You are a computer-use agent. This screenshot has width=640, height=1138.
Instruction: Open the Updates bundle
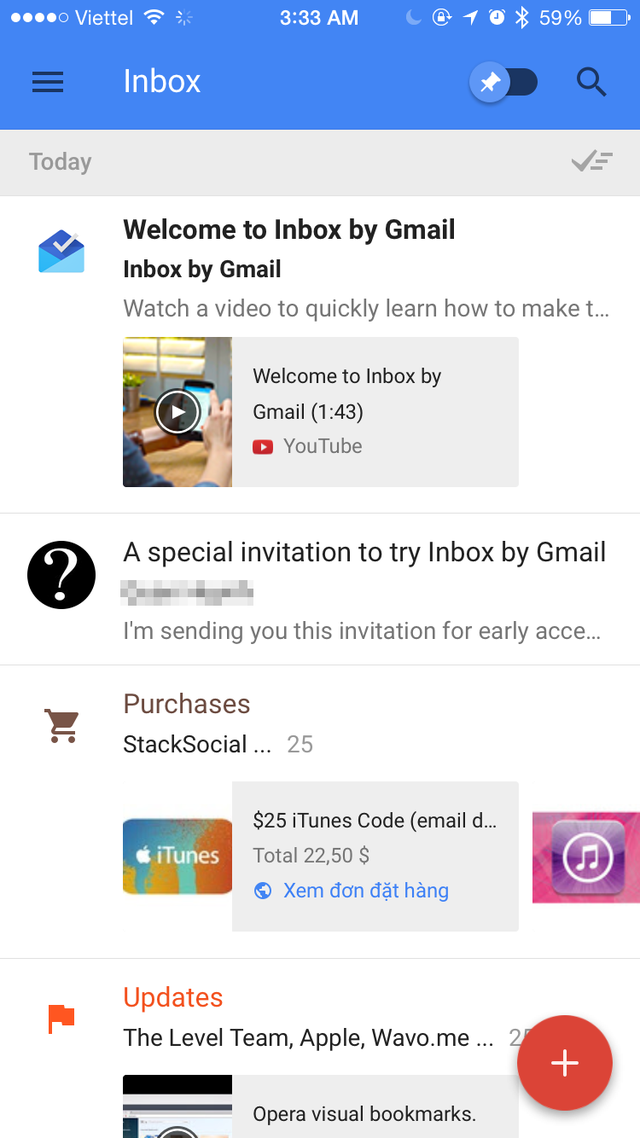click(173, 997)
